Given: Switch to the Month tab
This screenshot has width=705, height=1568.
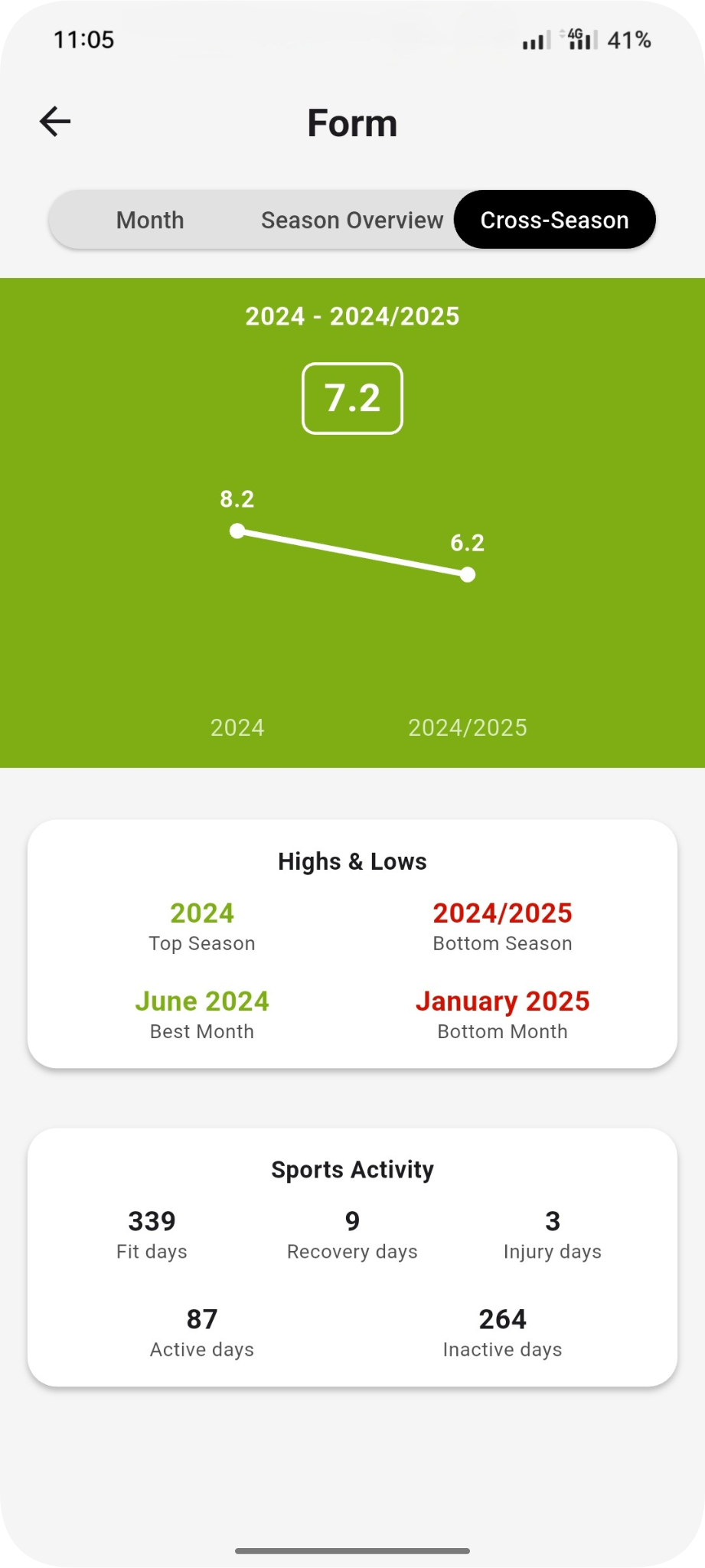Looking at the screenshot, I should tap(150, 220).
